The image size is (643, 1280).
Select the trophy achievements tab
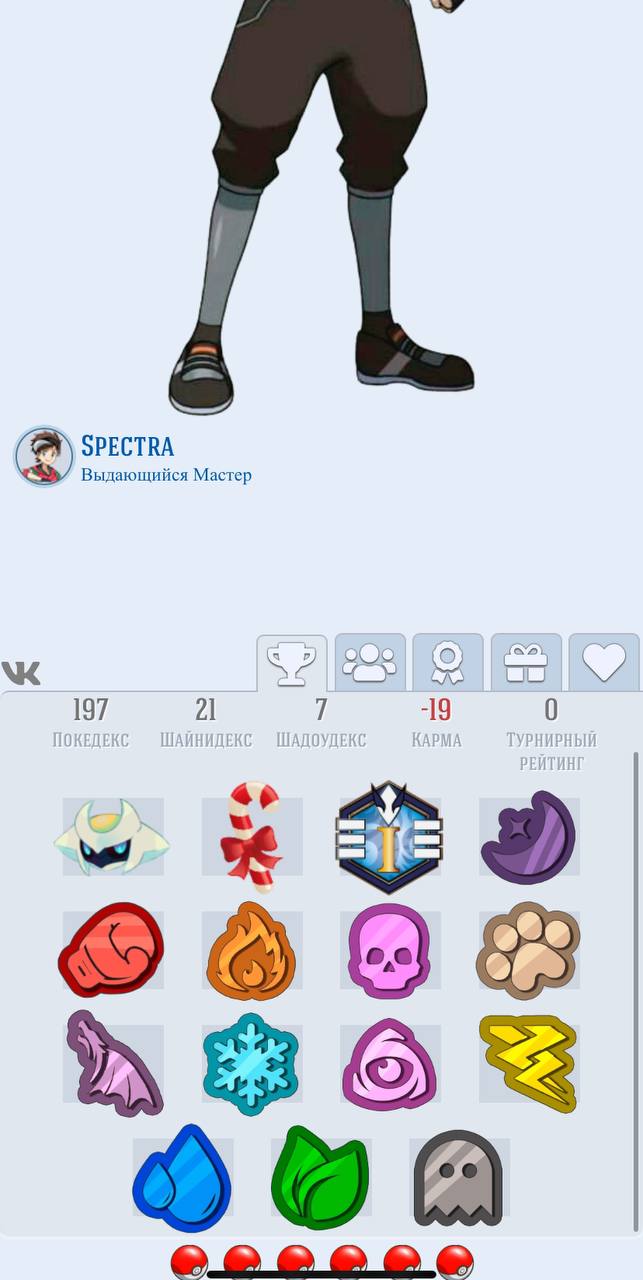292,663
